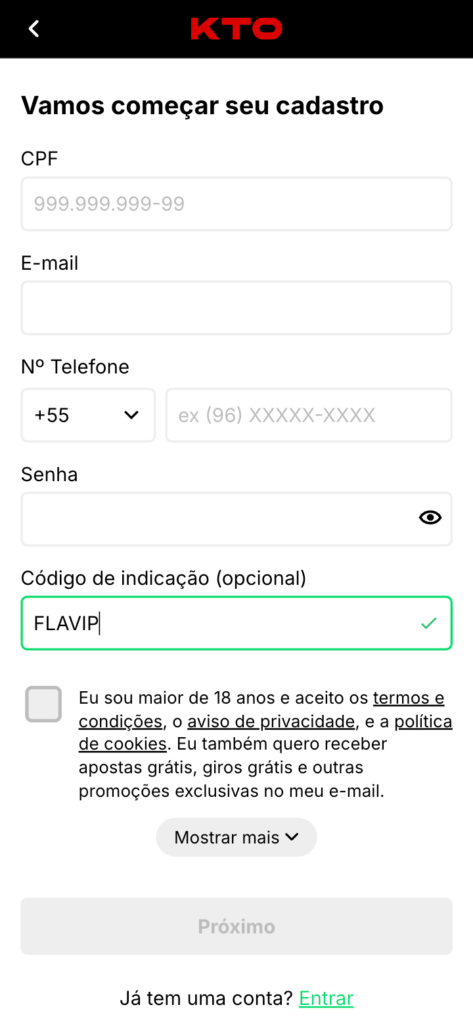Open the Entrar login link

click(326, 998)
